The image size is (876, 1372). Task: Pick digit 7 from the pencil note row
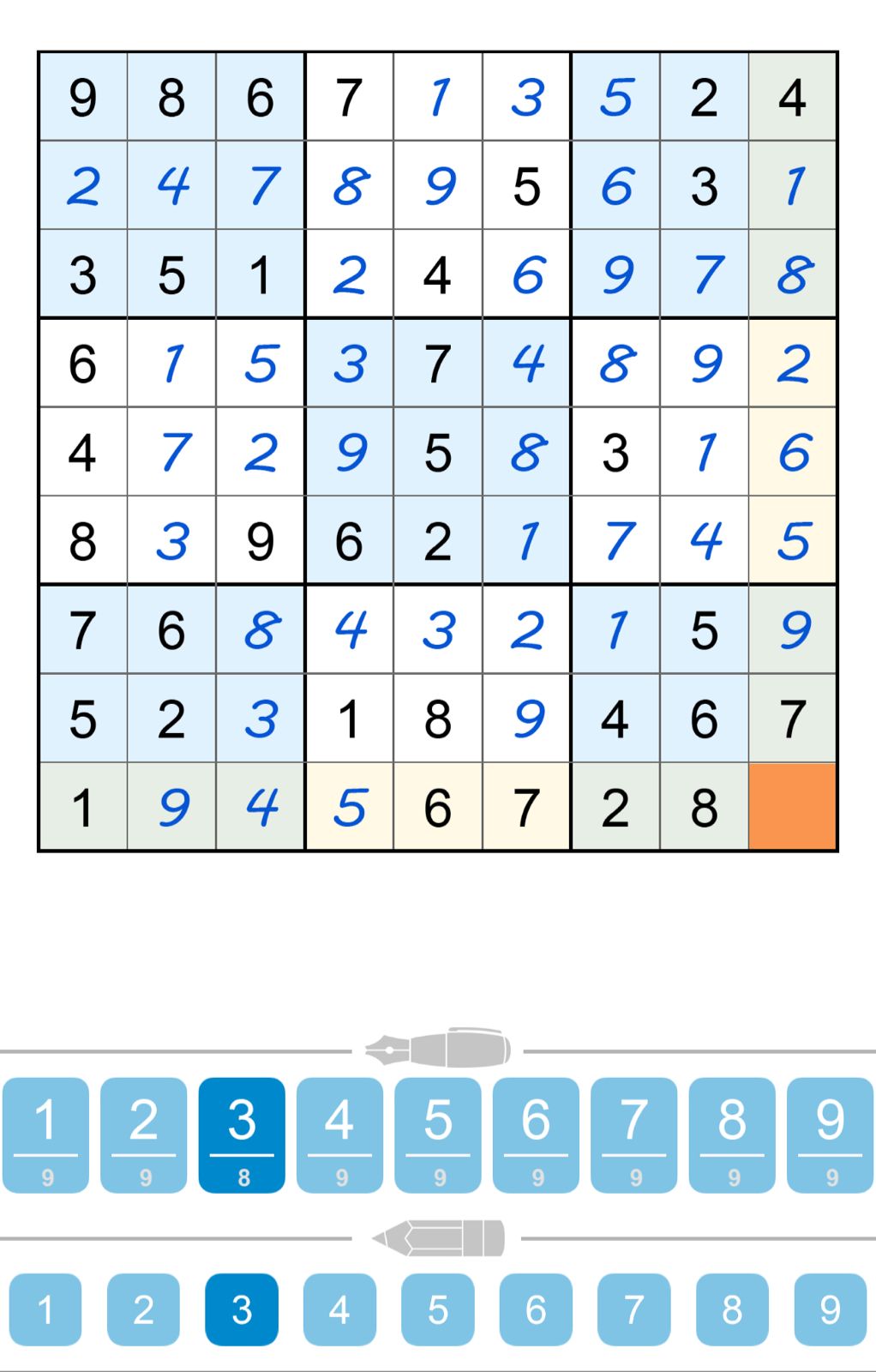[634, 1309]
